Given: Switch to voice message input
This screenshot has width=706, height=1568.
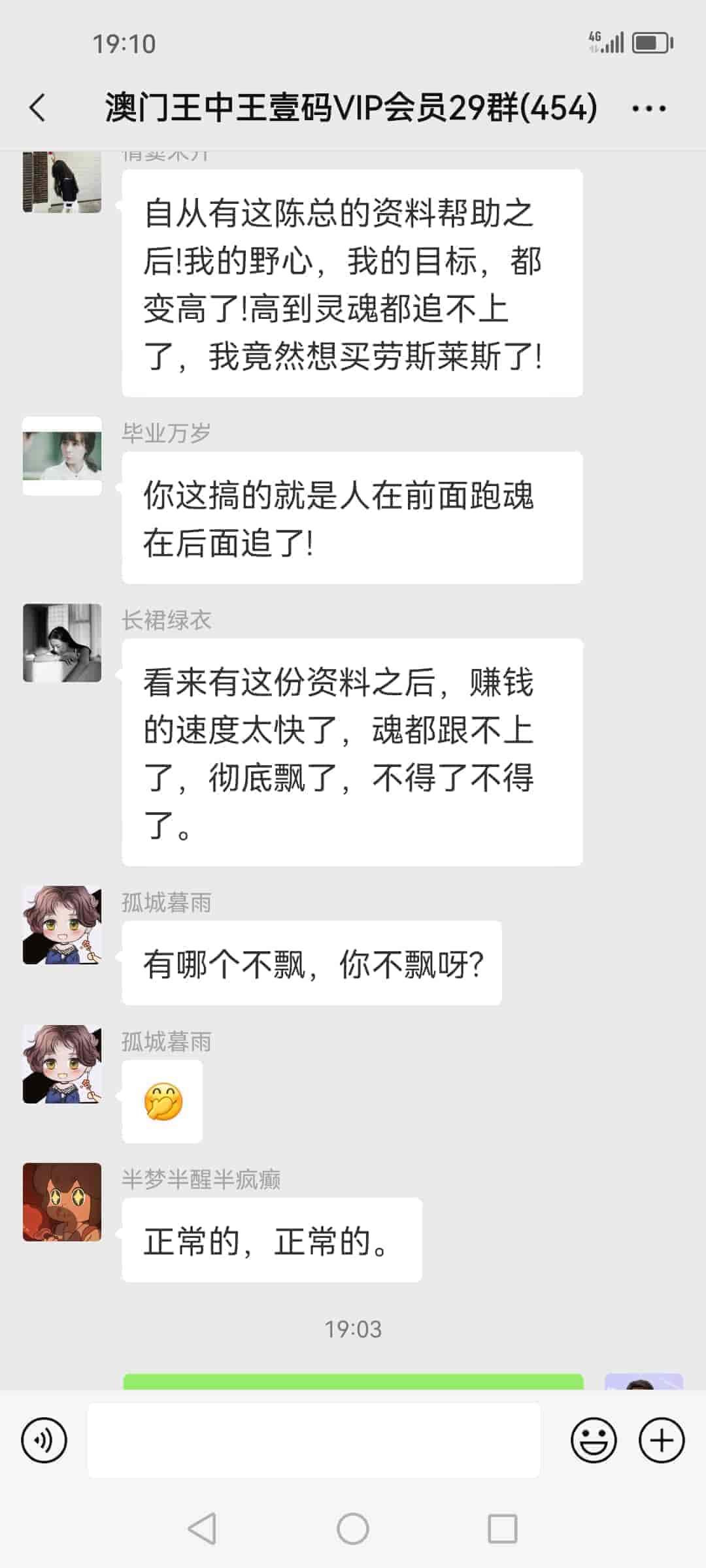Looking at the screenshot, I should [44, 1440].
